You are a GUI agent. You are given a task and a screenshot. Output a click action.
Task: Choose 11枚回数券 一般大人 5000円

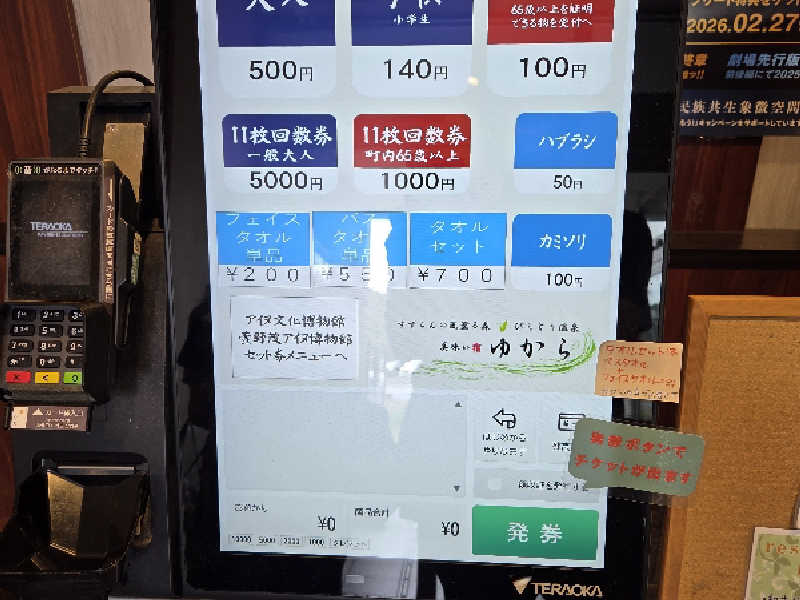point(278,155)
